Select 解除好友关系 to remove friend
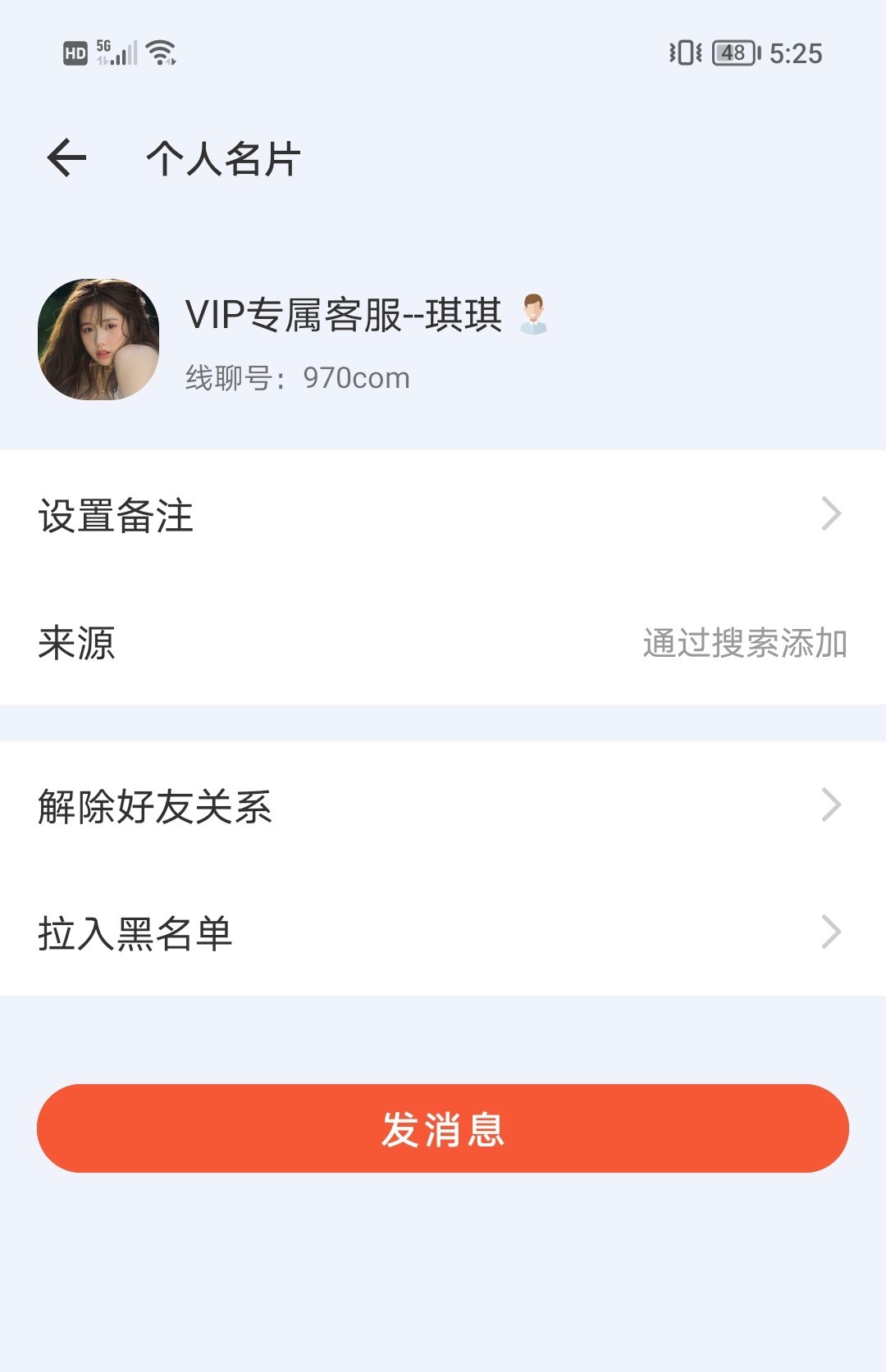 (443, 805)
